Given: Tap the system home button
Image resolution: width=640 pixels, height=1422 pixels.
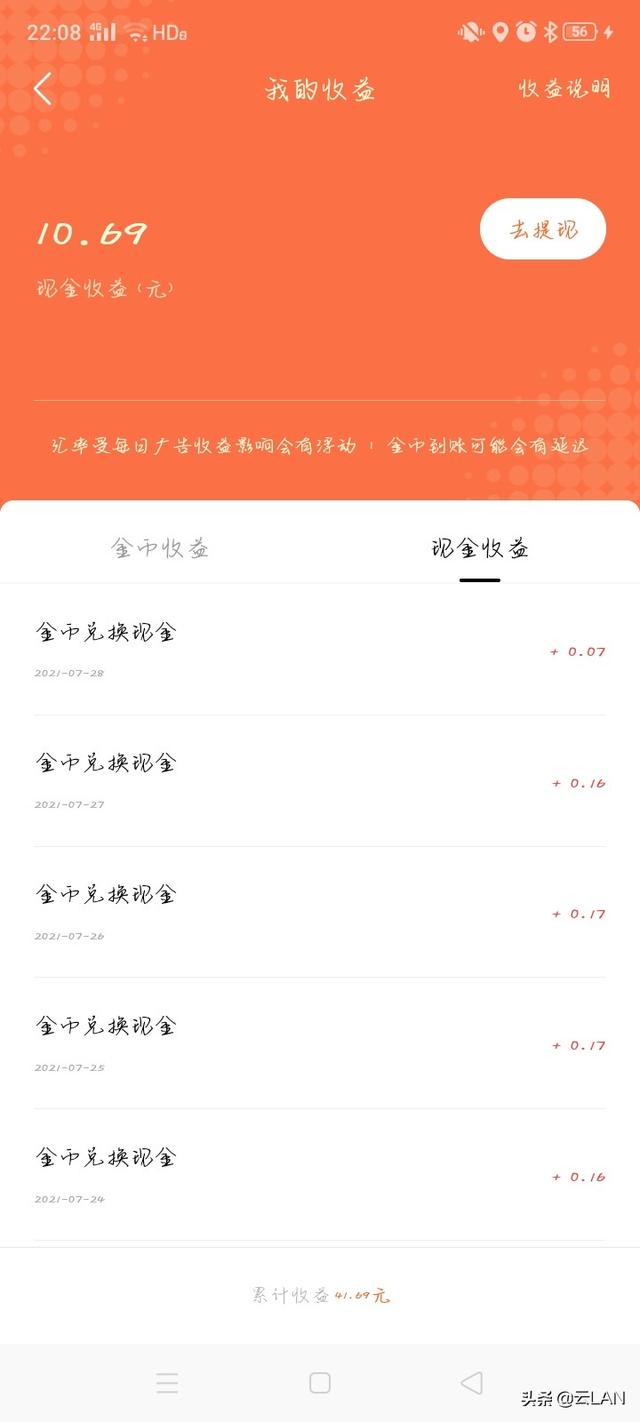Looking at the screenshot, I should (x=320, y=1383).
